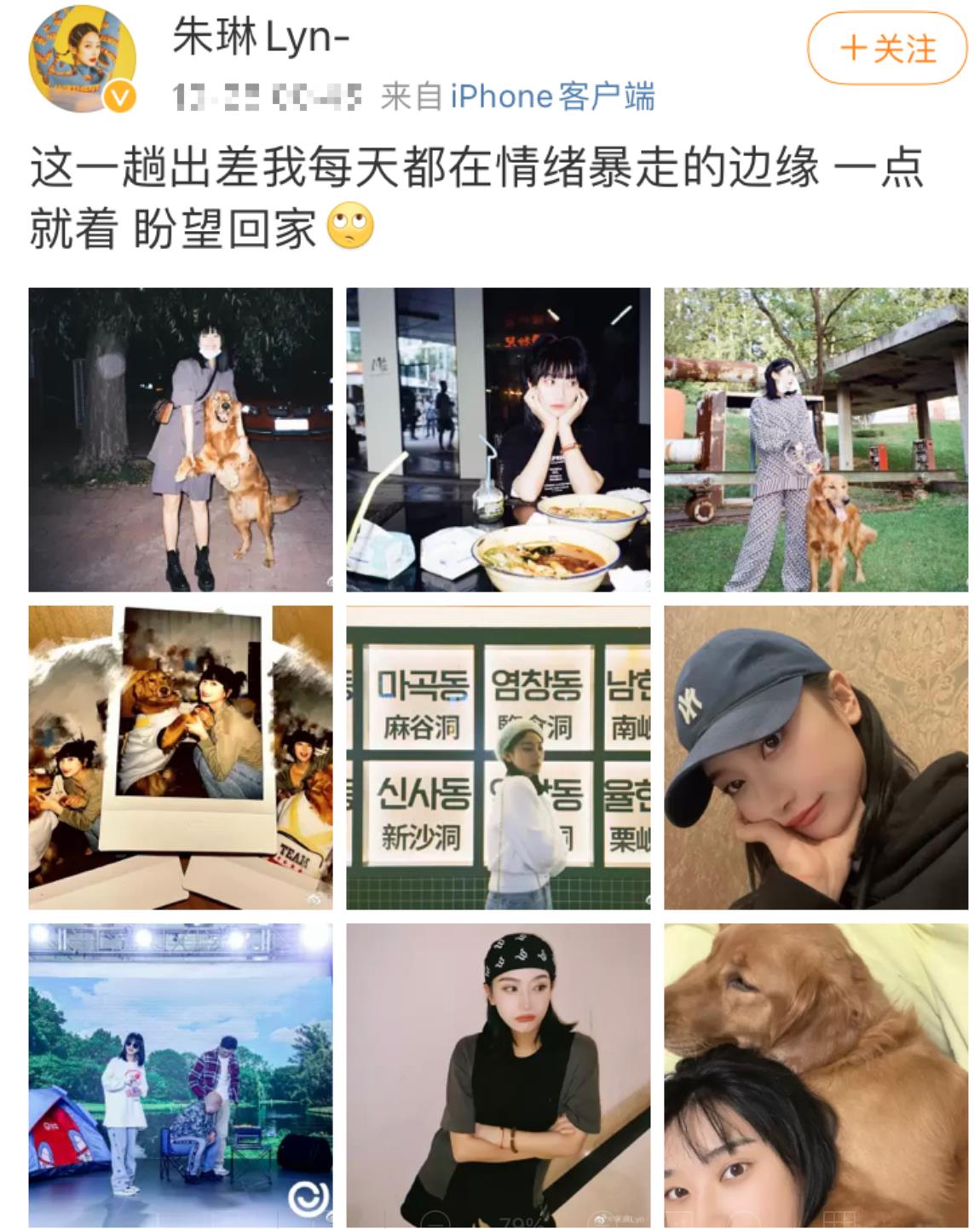
Task: View the navy baseball cap selfie
Action: (x=816, y=758)
